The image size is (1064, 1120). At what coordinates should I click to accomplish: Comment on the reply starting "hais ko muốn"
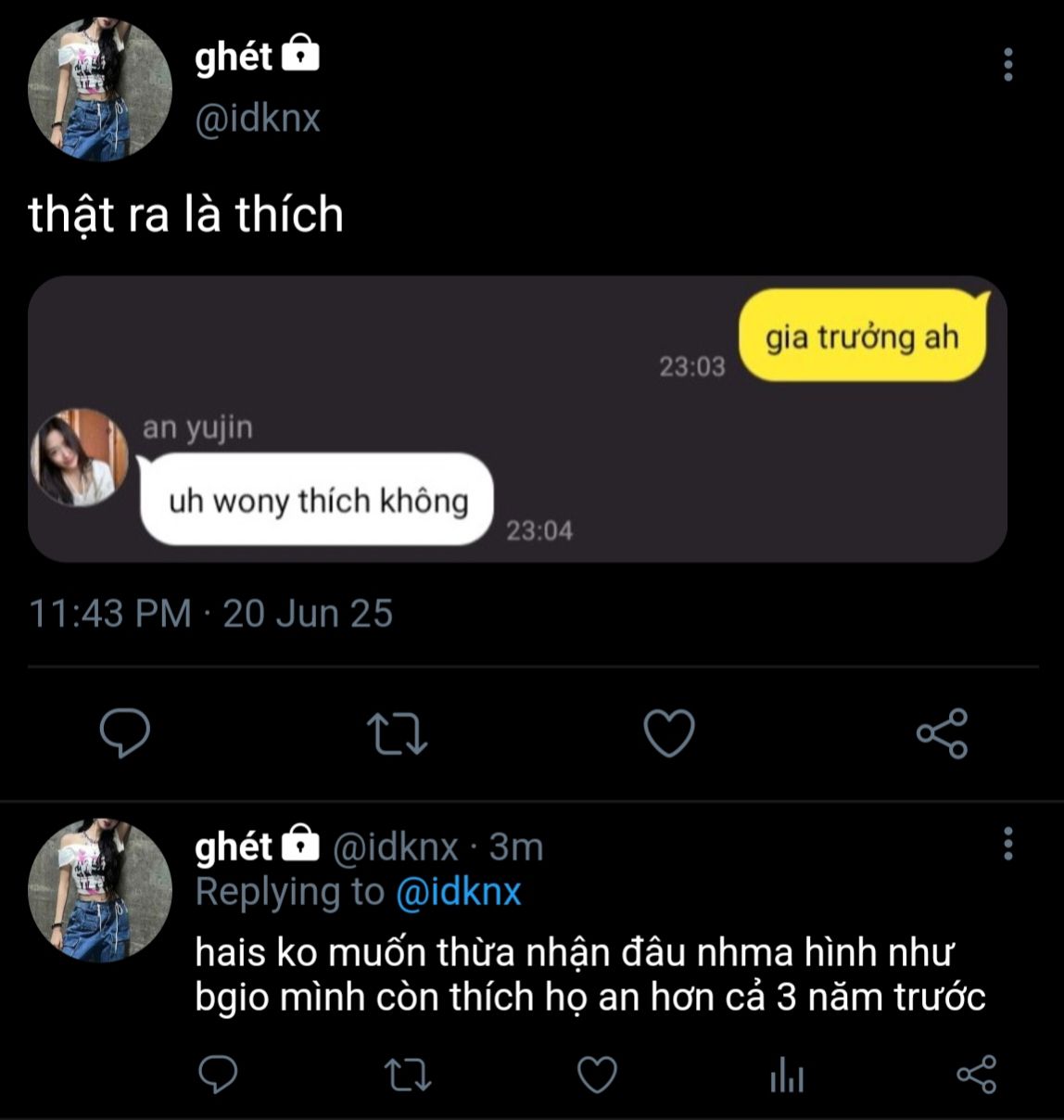click(219, 1075)
